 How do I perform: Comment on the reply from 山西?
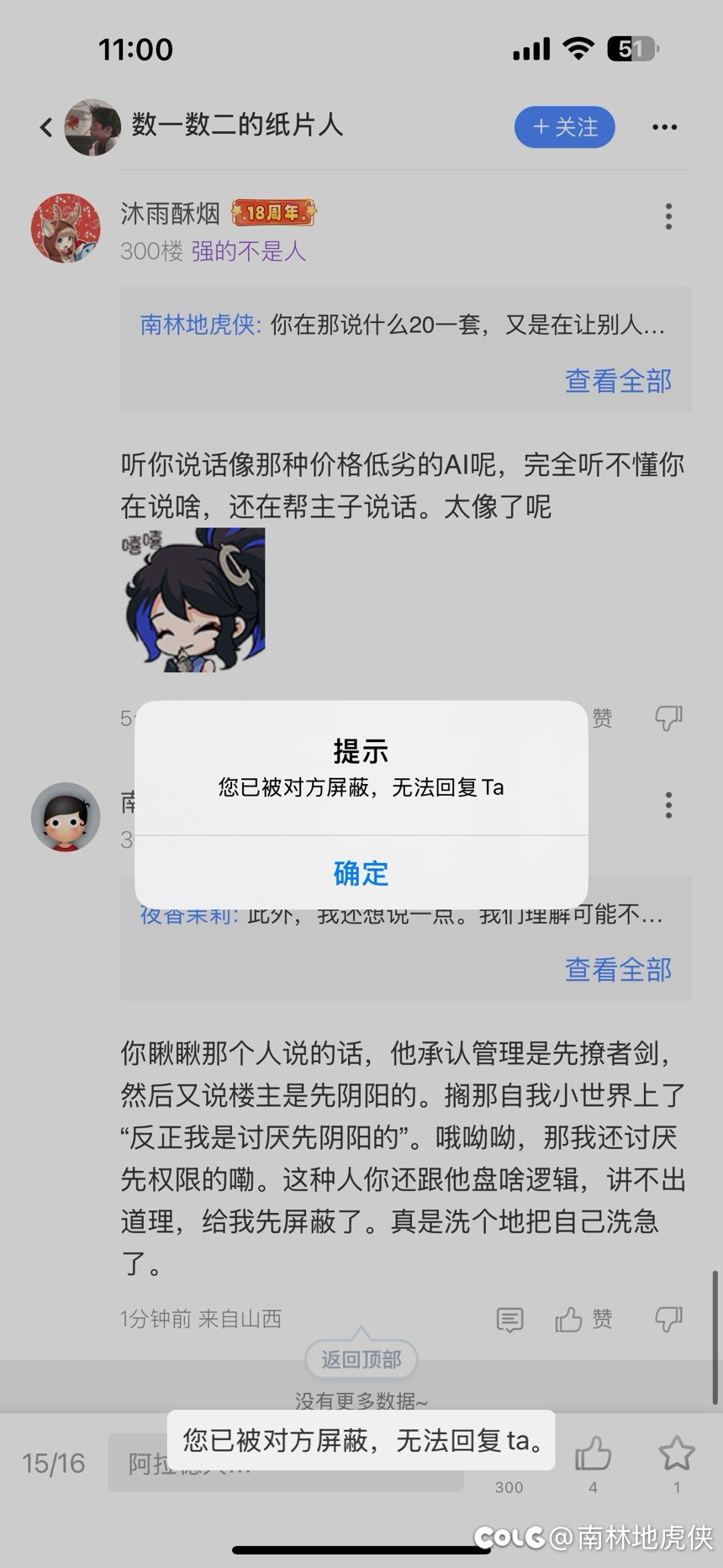pyautogui.click(x=509, y=1319)
